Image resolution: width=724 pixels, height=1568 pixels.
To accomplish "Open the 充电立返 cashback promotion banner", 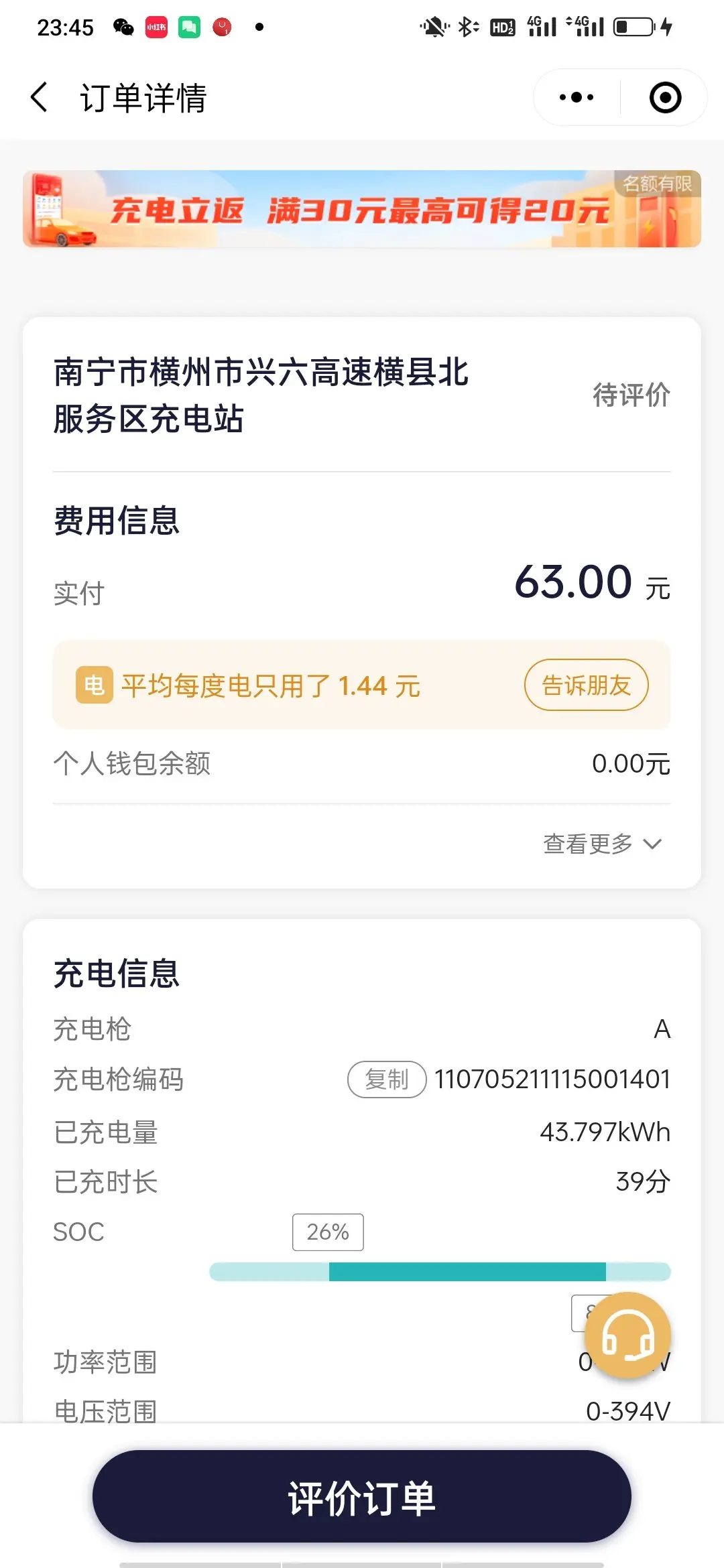I will coord(362,209).
